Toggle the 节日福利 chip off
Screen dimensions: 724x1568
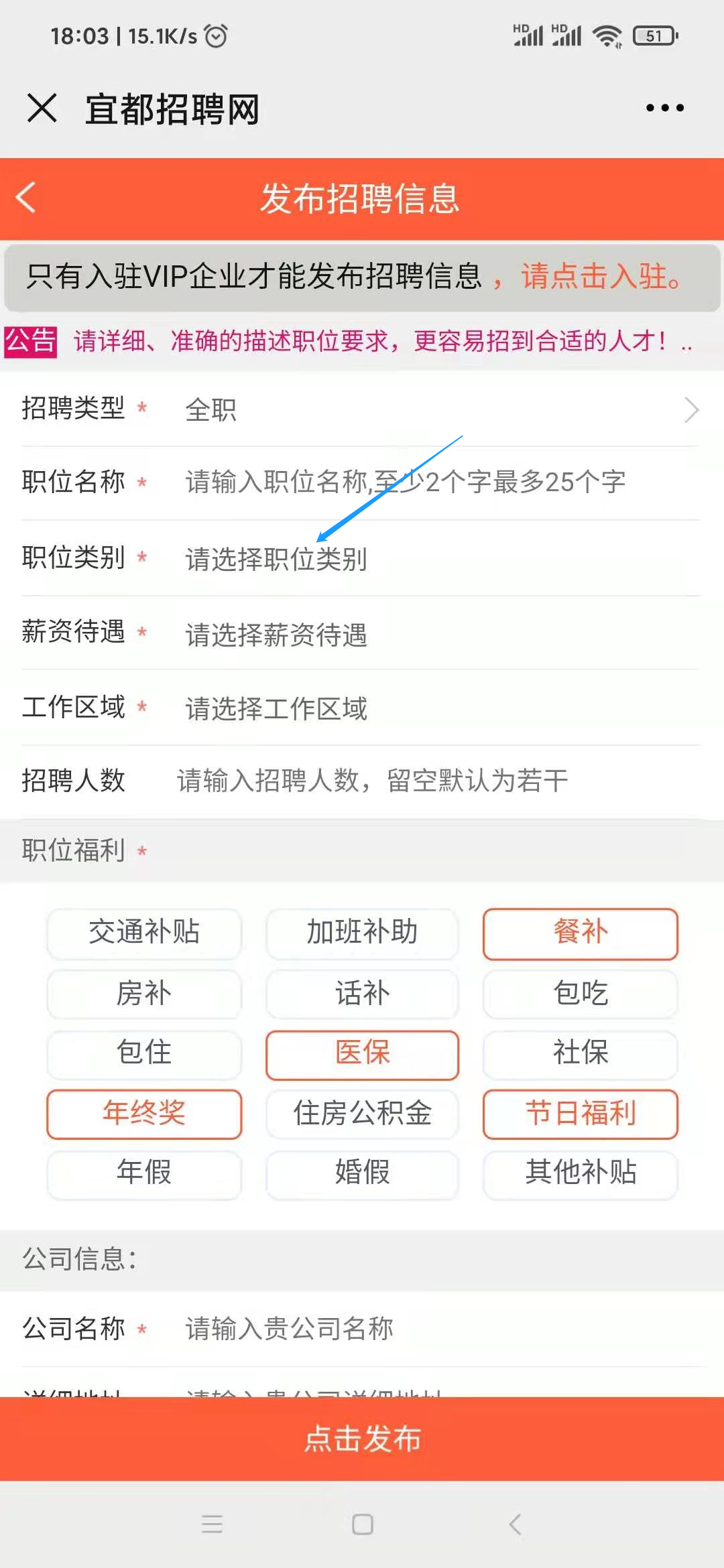point(580,1114)
